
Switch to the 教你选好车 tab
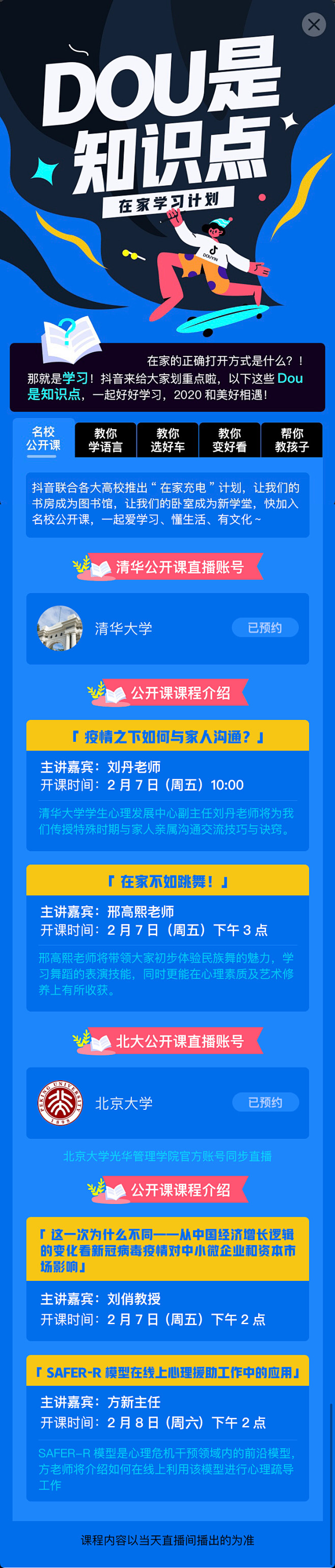(167, 440)
